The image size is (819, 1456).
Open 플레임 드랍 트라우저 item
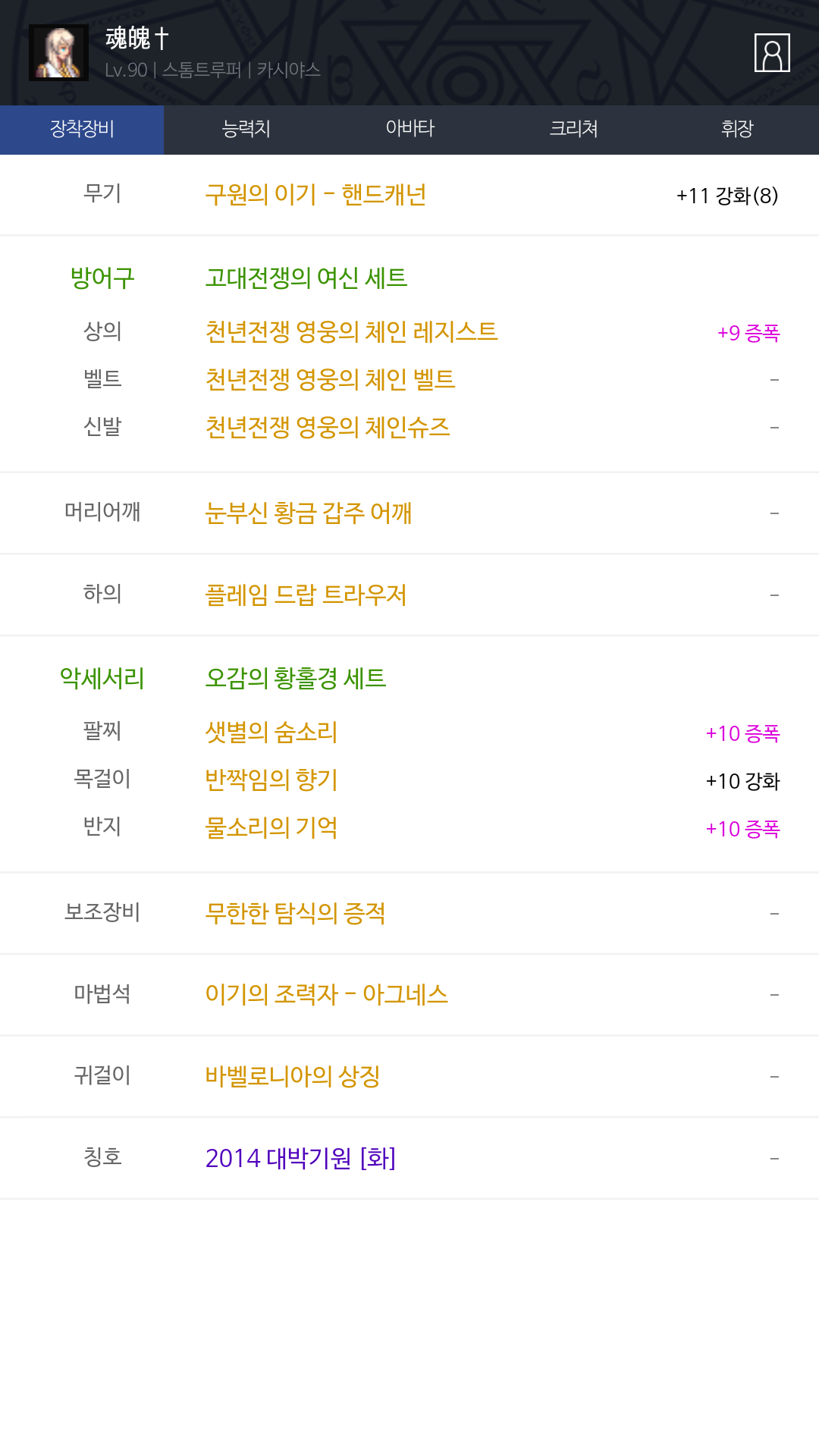click(x=306, y=595)
